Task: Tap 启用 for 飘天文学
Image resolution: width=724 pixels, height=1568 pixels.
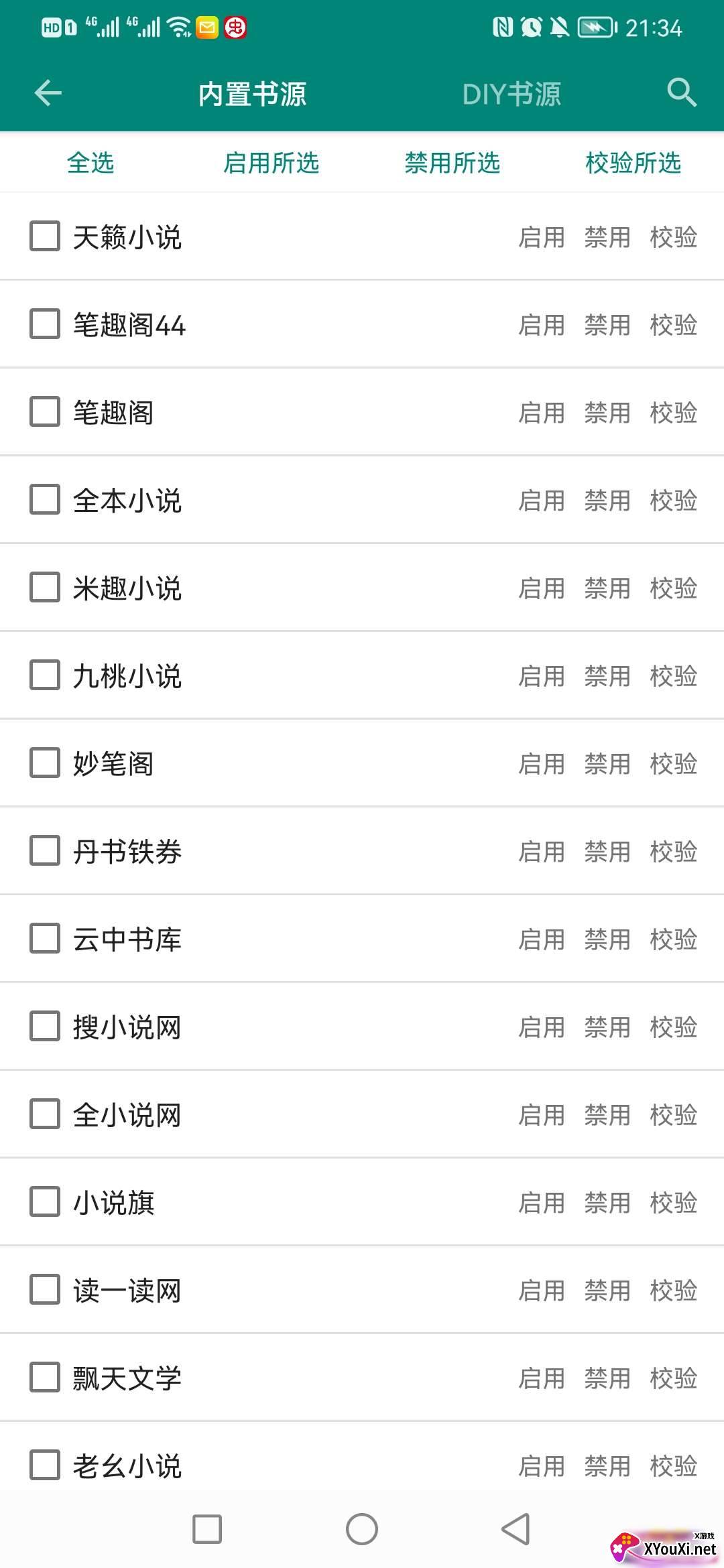Action: (542, 1378)
